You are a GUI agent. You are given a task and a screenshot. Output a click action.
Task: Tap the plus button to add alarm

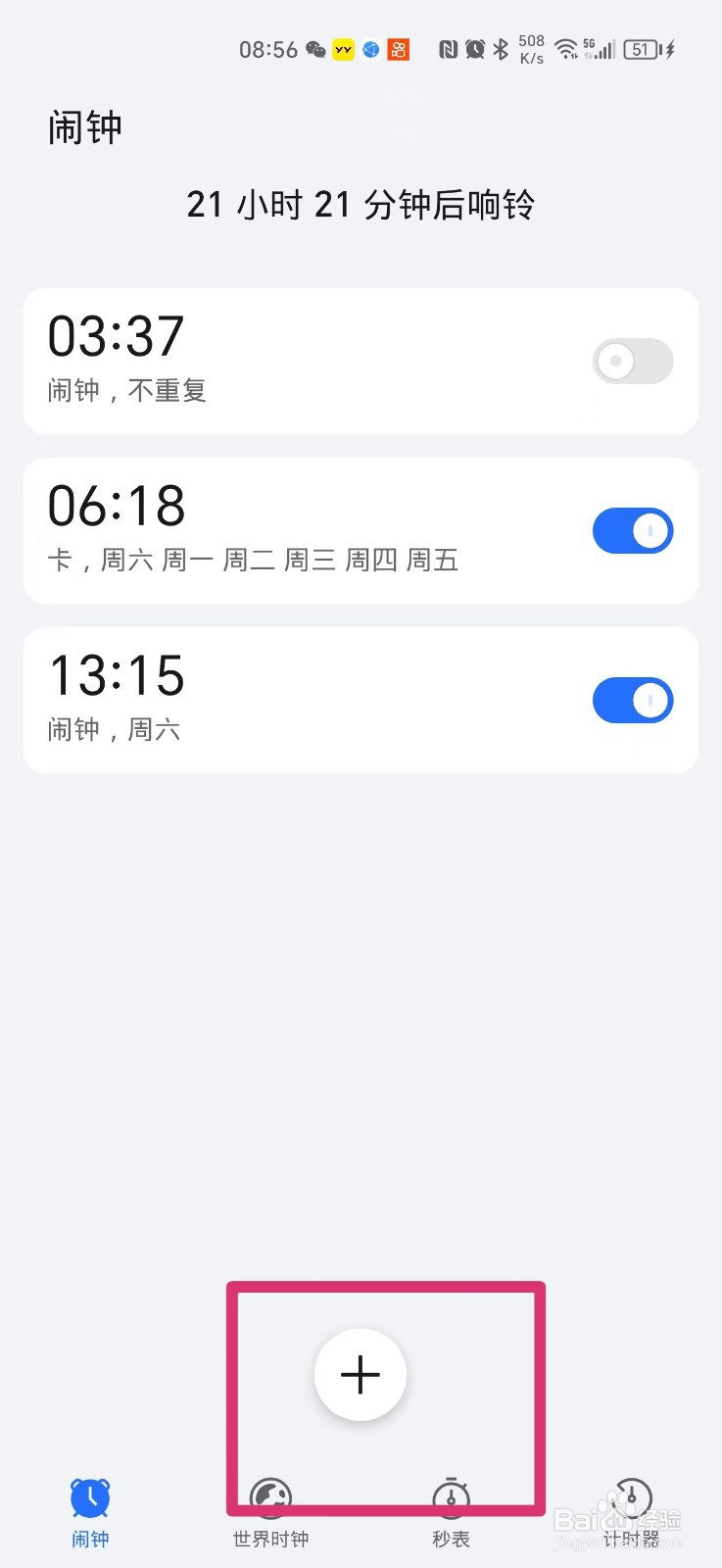click(361, 1374)
